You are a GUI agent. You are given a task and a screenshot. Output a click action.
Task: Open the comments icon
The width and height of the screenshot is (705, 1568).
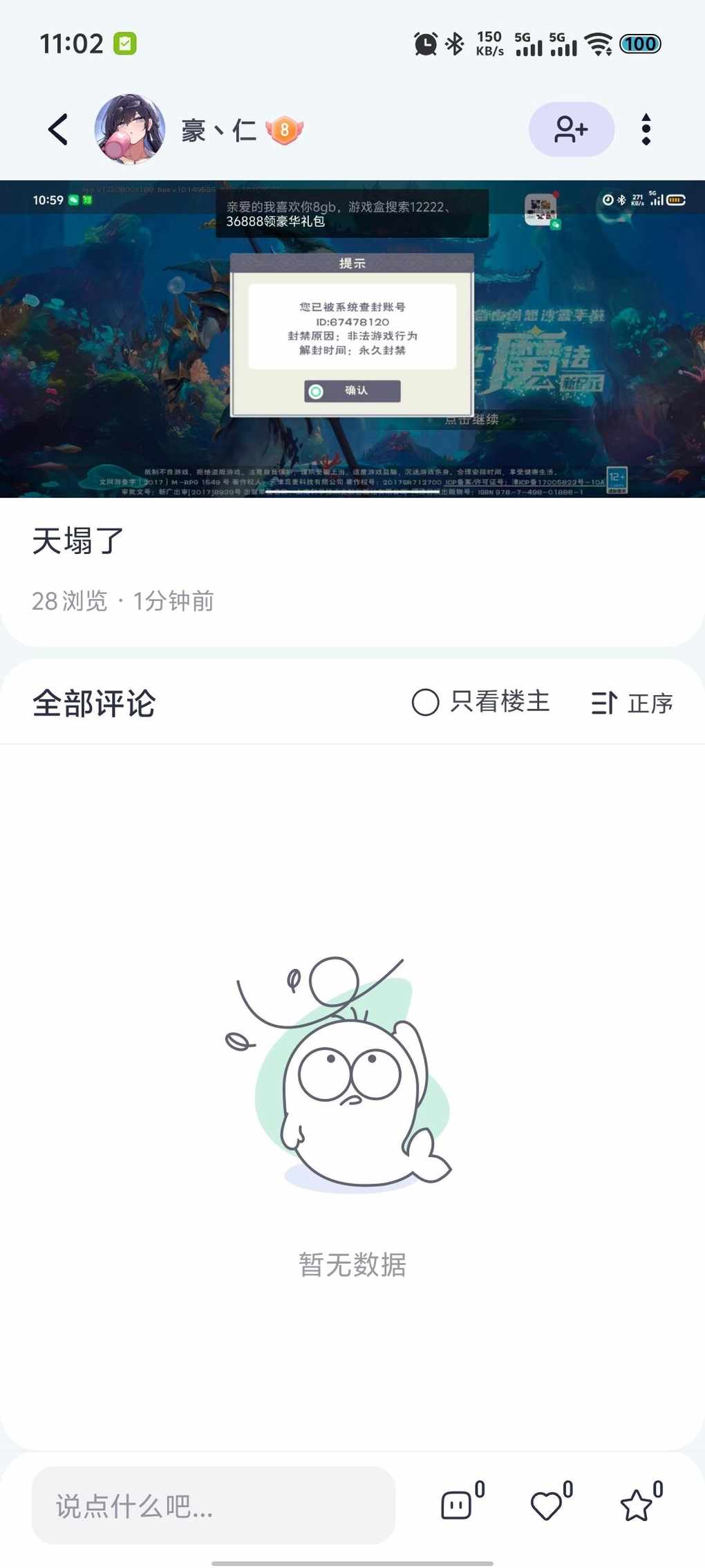pyautogui.click(x=457, y=1505)
